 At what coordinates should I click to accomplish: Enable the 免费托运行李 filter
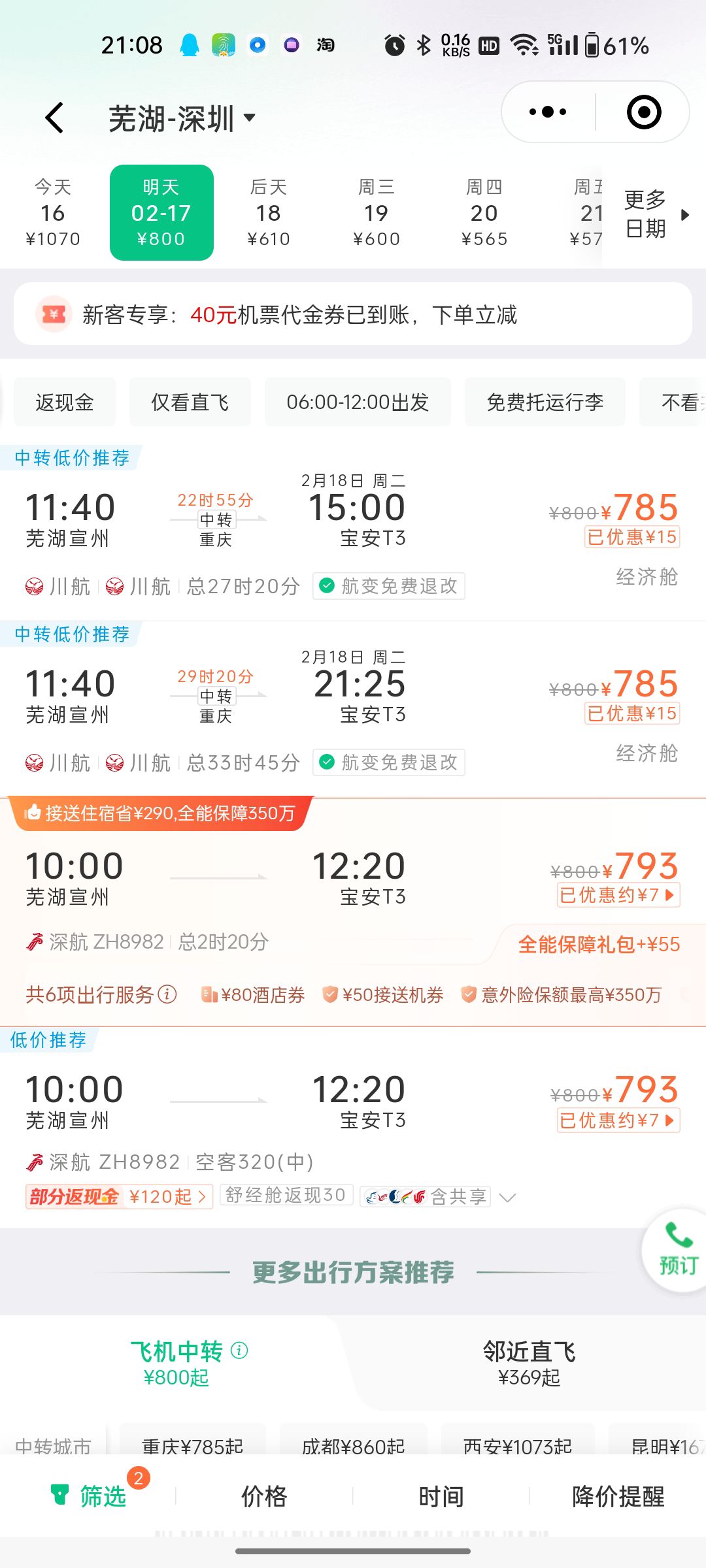click(x=545, y=402)
